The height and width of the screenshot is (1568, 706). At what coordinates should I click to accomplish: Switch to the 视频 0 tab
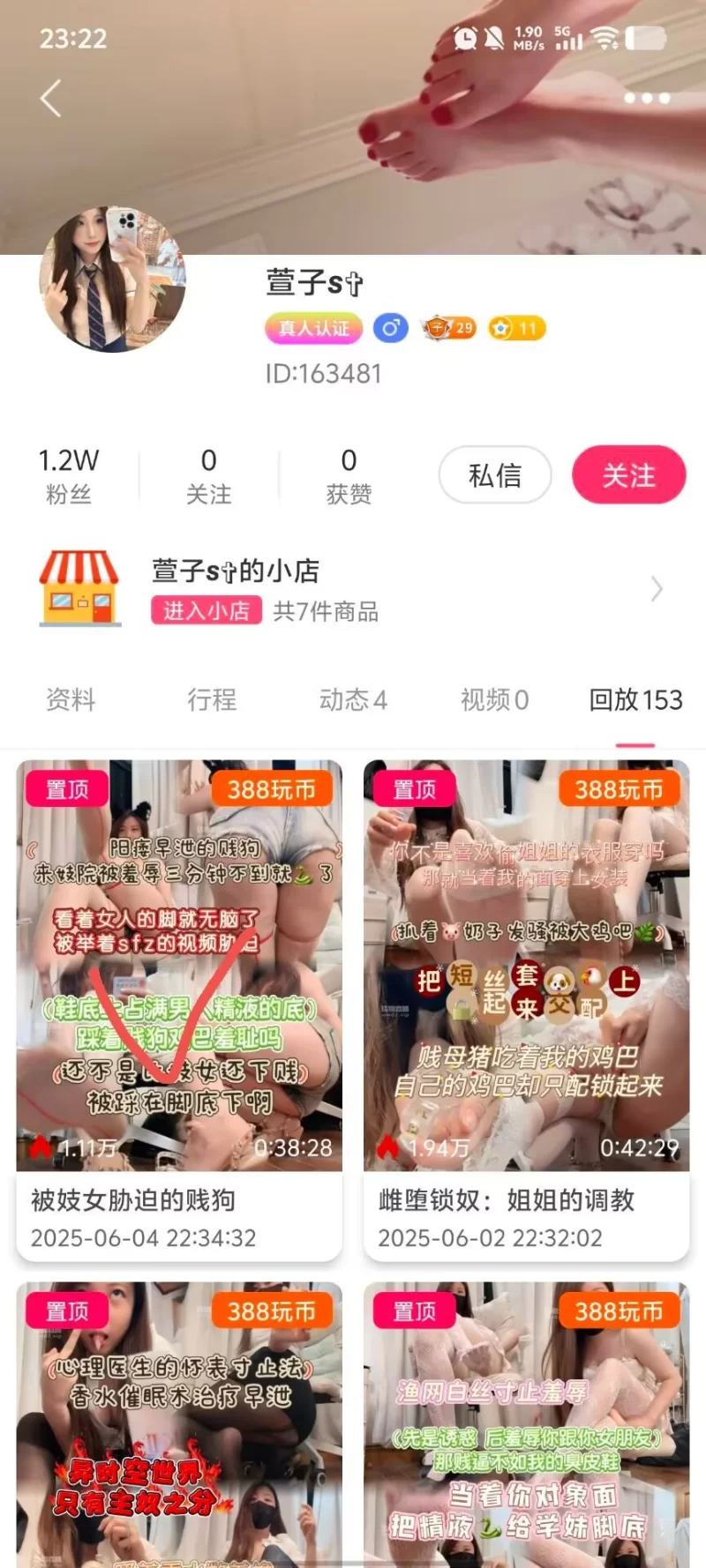click(494, 700)
